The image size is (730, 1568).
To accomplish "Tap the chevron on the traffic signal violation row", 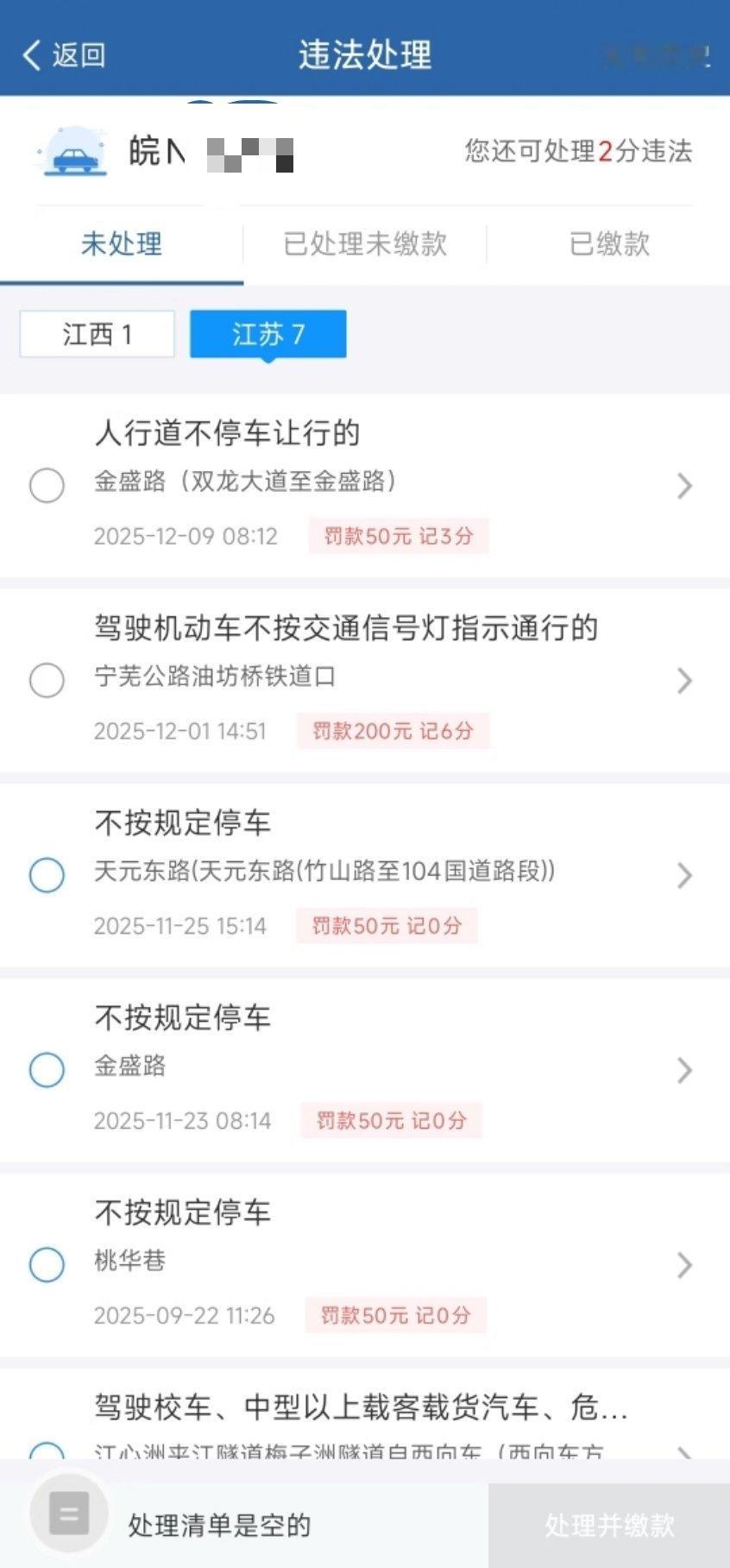I will point(684,681).
